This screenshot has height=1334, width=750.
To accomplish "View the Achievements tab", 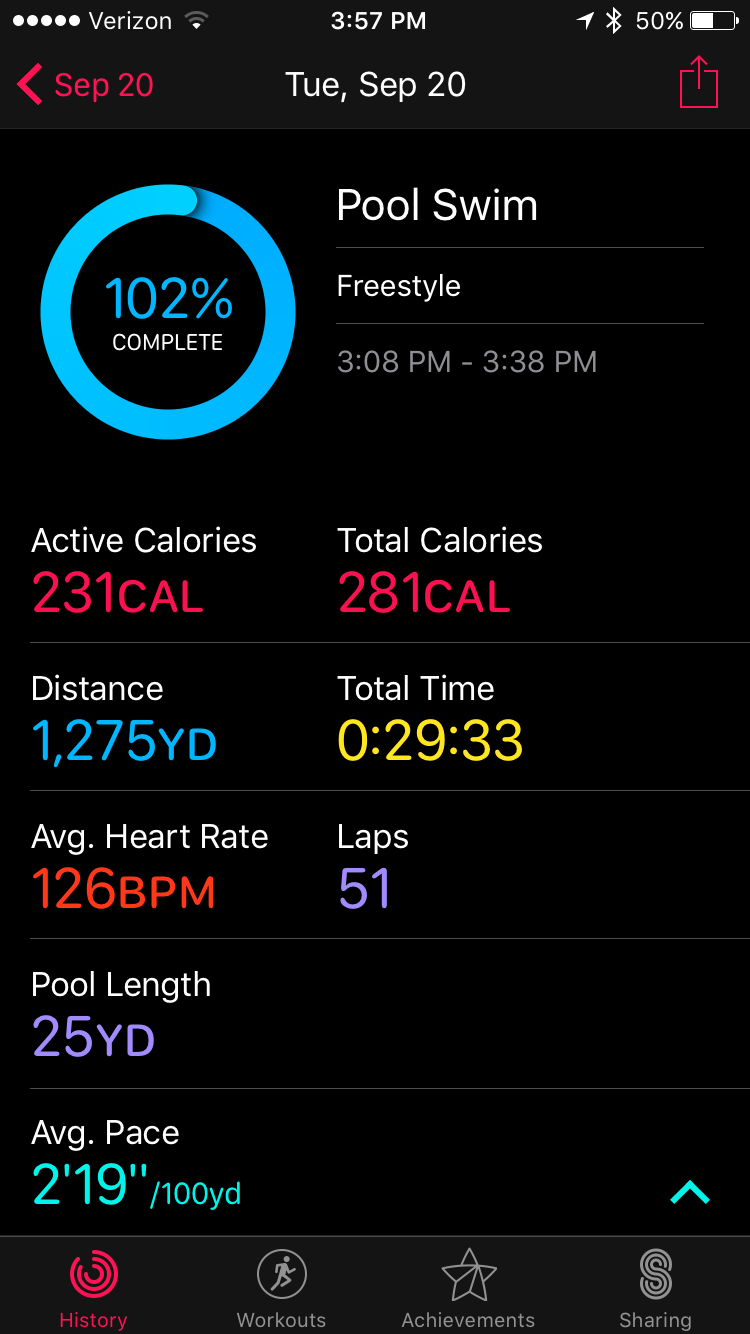I will coord(468,1288).
